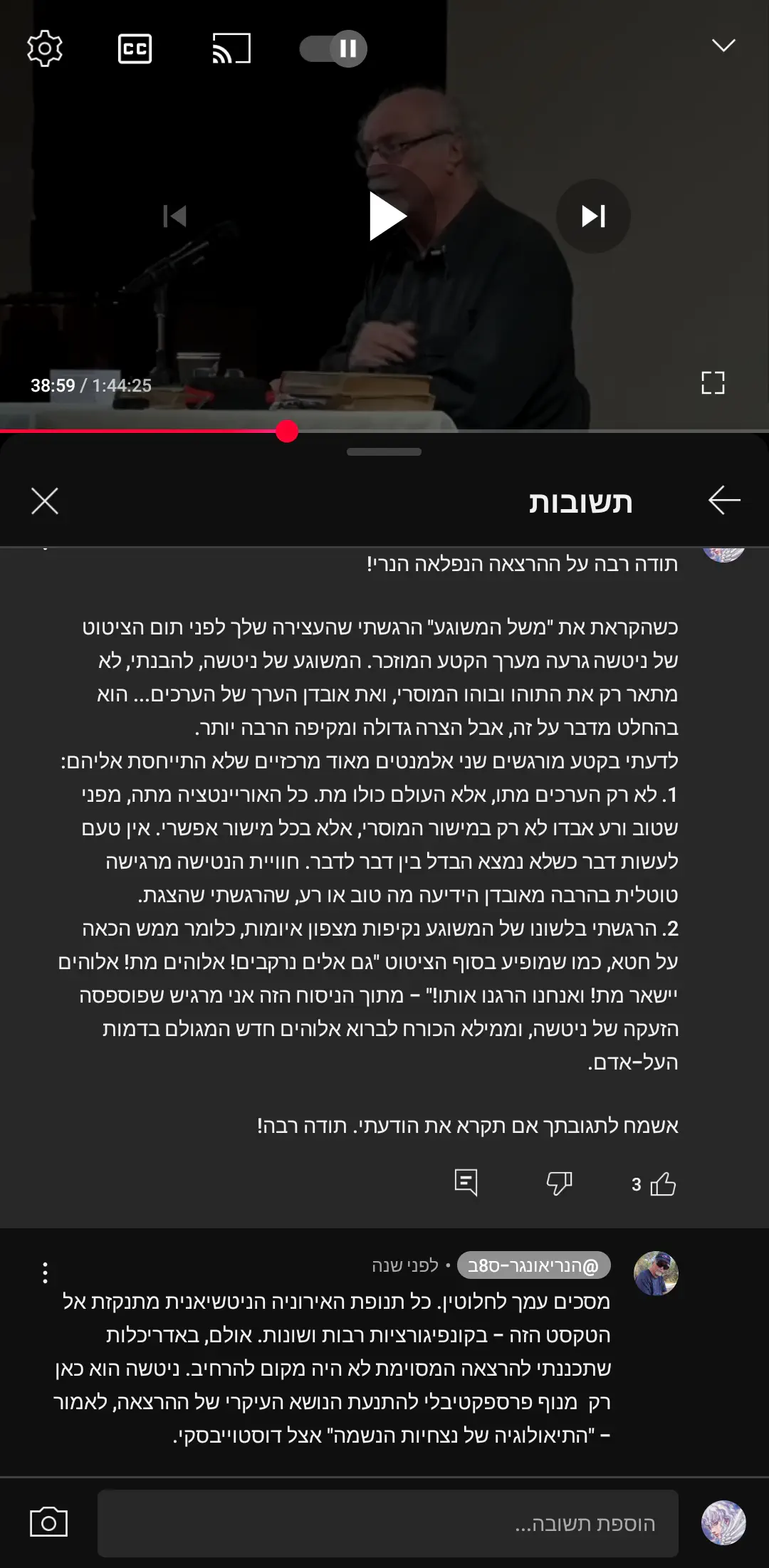
Task: Tap the highlighted @mention chip
Action: [533, 1265]
